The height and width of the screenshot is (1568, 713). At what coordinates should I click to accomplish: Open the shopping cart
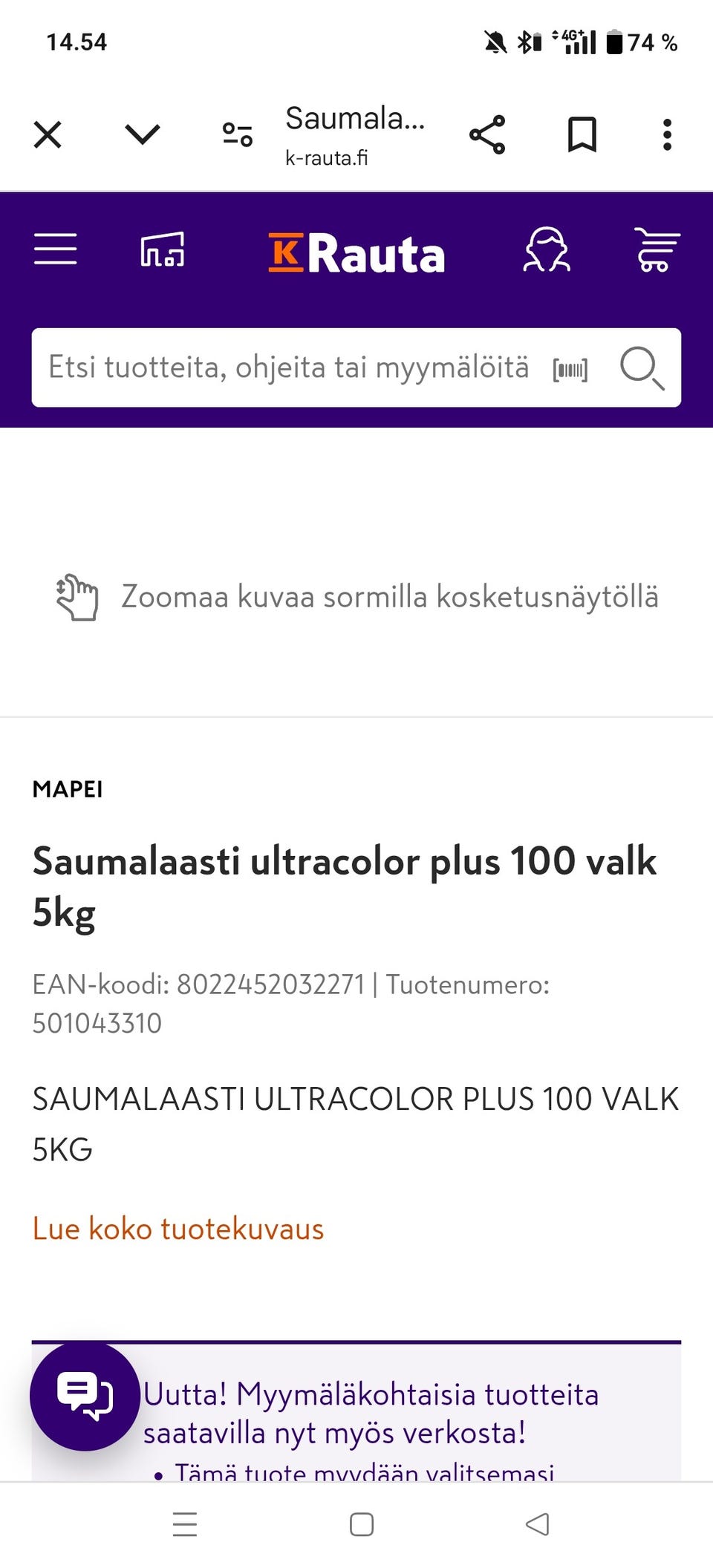[657, 250]
